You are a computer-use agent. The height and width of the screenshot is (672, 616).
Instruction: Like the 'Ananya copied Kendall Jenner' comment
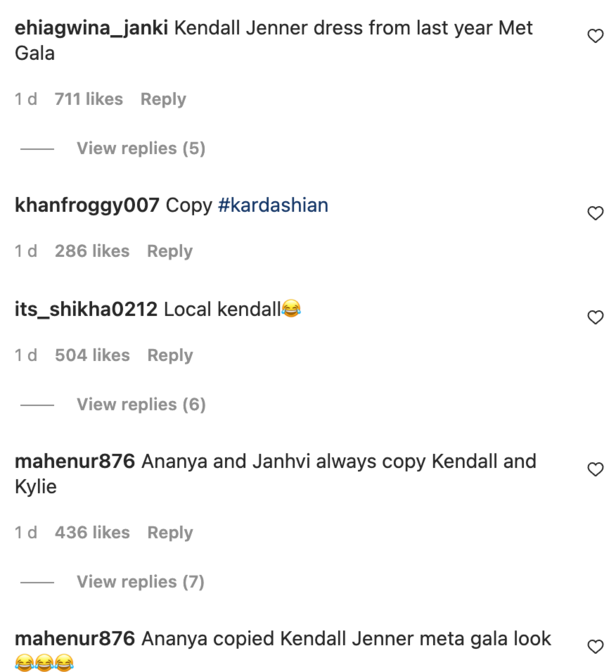click(595, 646)
